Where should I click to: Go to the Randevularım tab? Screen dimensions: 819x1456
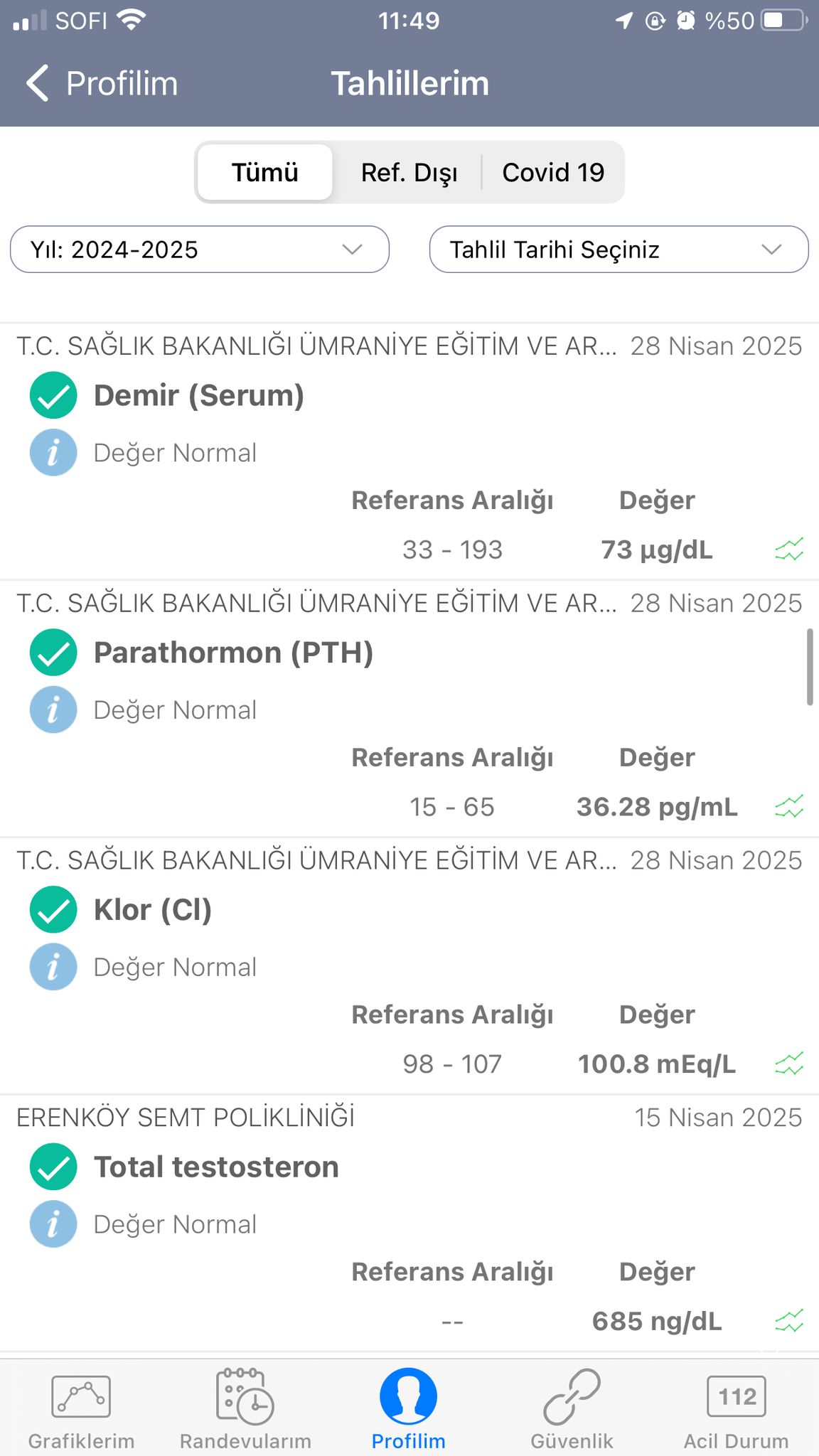coord(245,1409)
